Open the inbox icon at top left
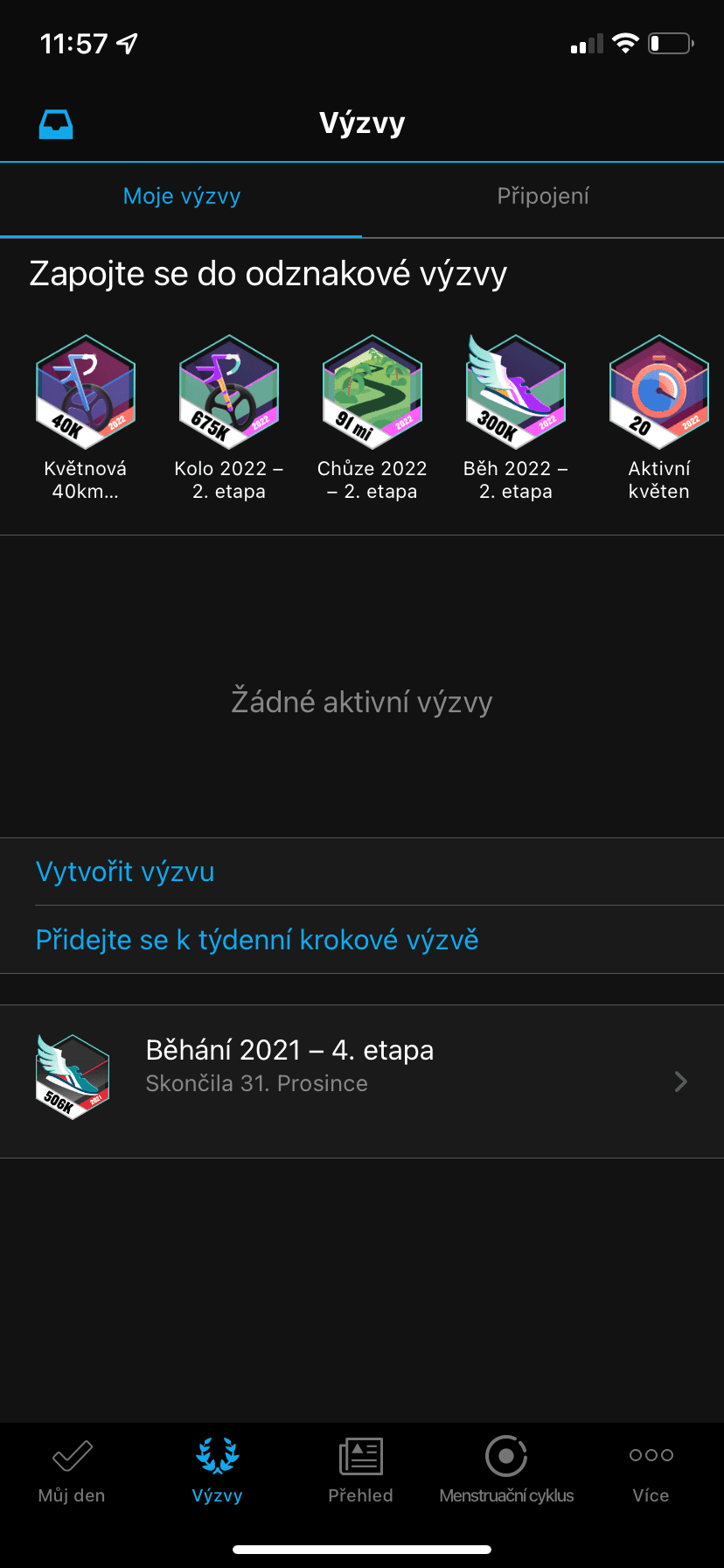724x1568 pixels. pos(55,122)
